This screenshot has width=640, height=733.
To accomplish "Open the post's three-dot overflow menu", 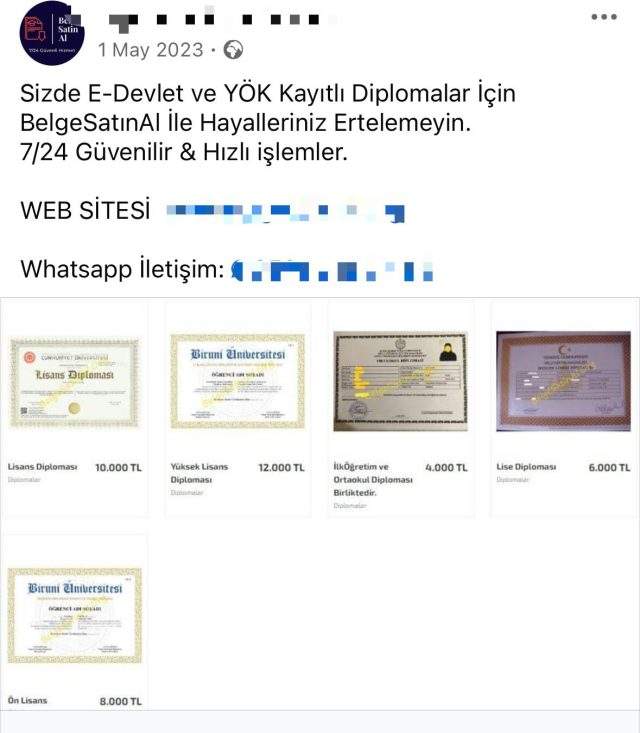I will (x=604, y=17).
